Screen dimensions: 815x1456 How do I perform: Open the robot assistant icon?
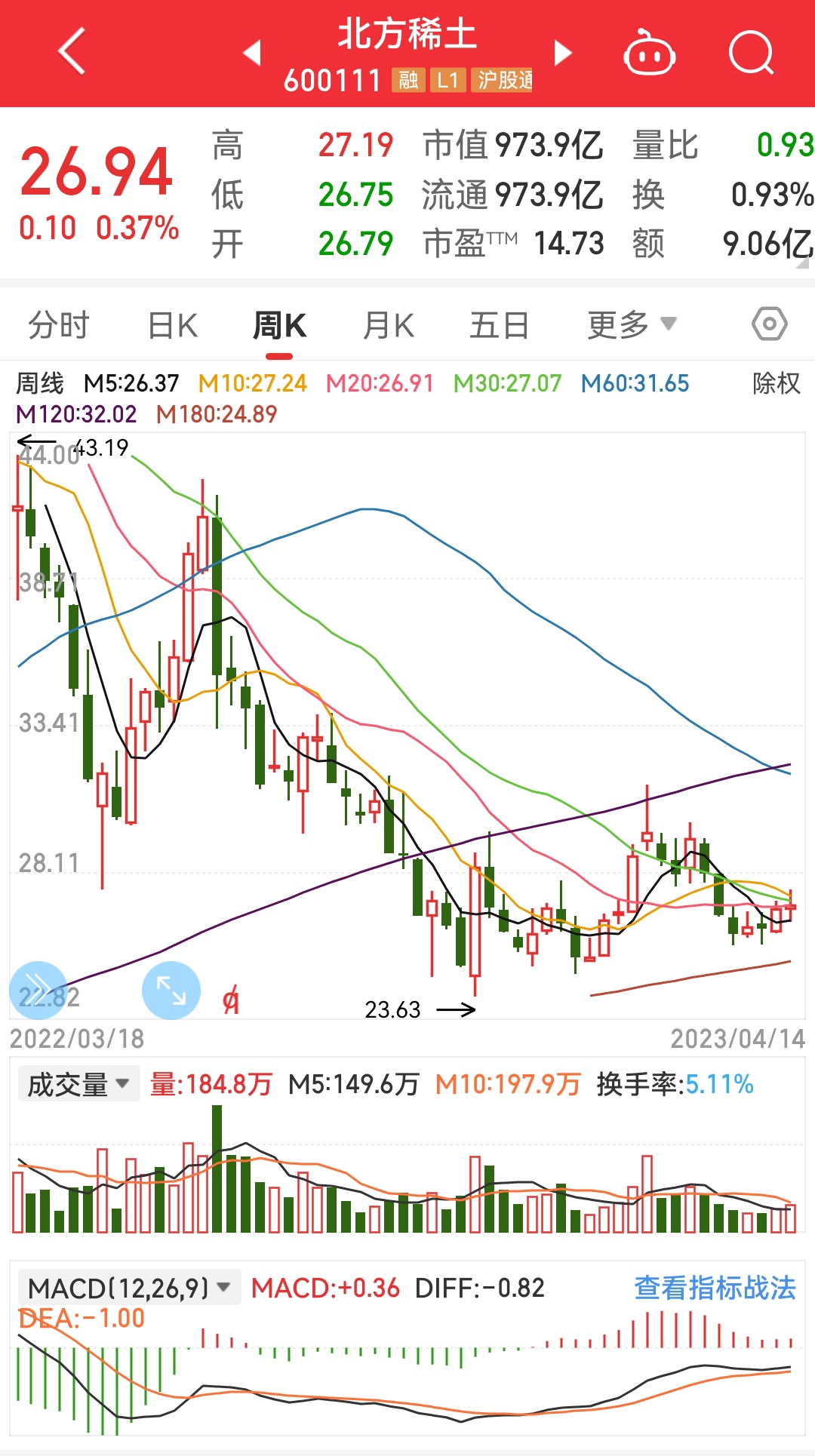(649, 53)
